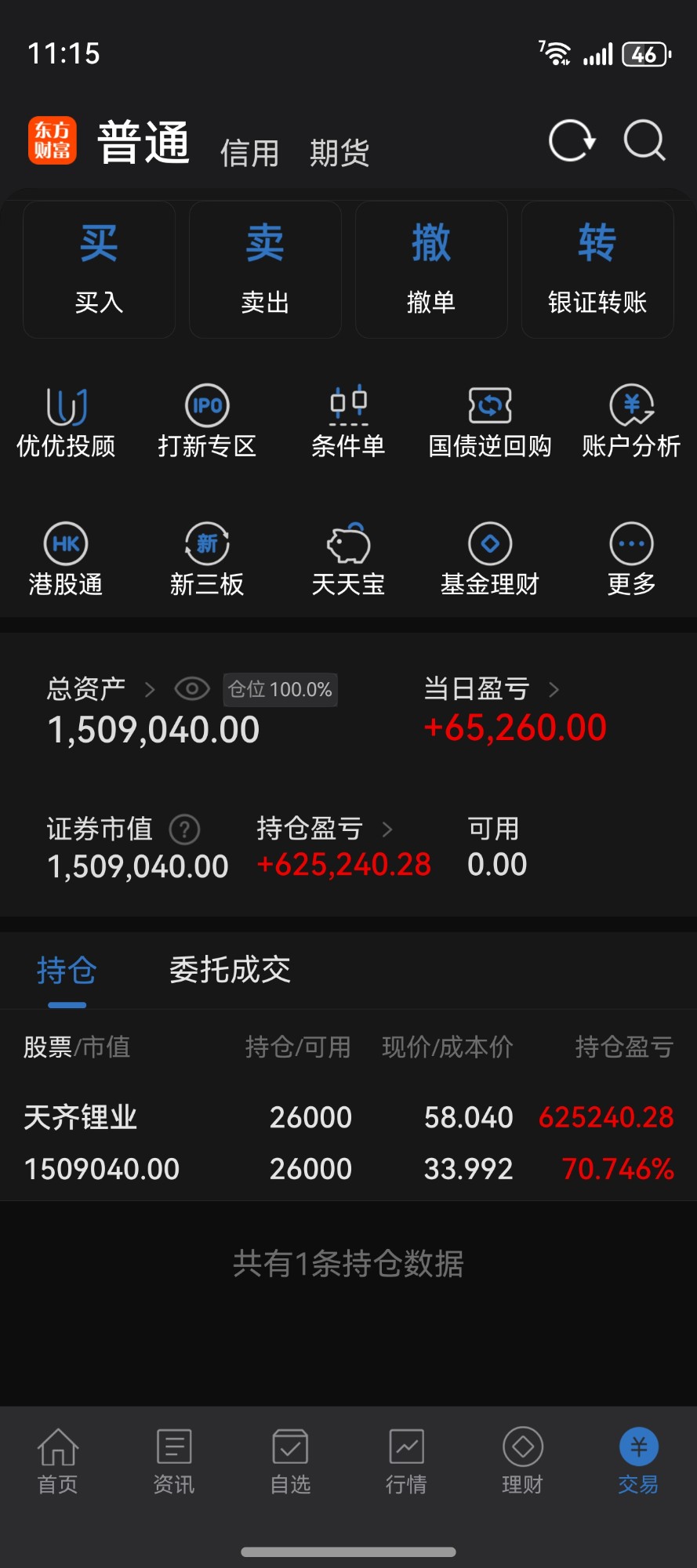The width and height of the screenshot is (697, 1568).
Task: Tap the 卖出 button
Action: (x=265, y=269)
